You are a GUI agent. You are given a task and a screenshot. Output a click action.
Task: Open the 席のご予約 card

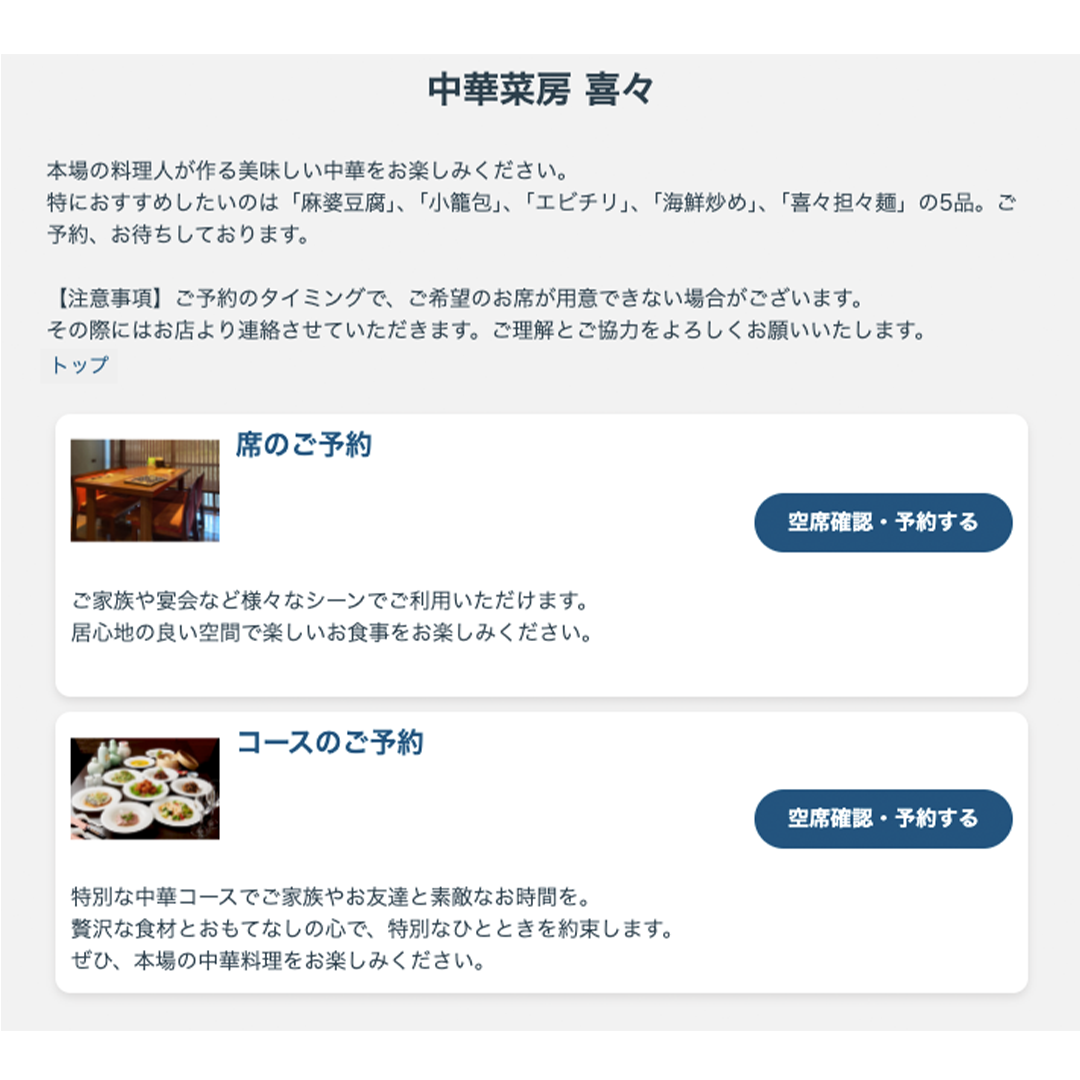tap(304, 445)
